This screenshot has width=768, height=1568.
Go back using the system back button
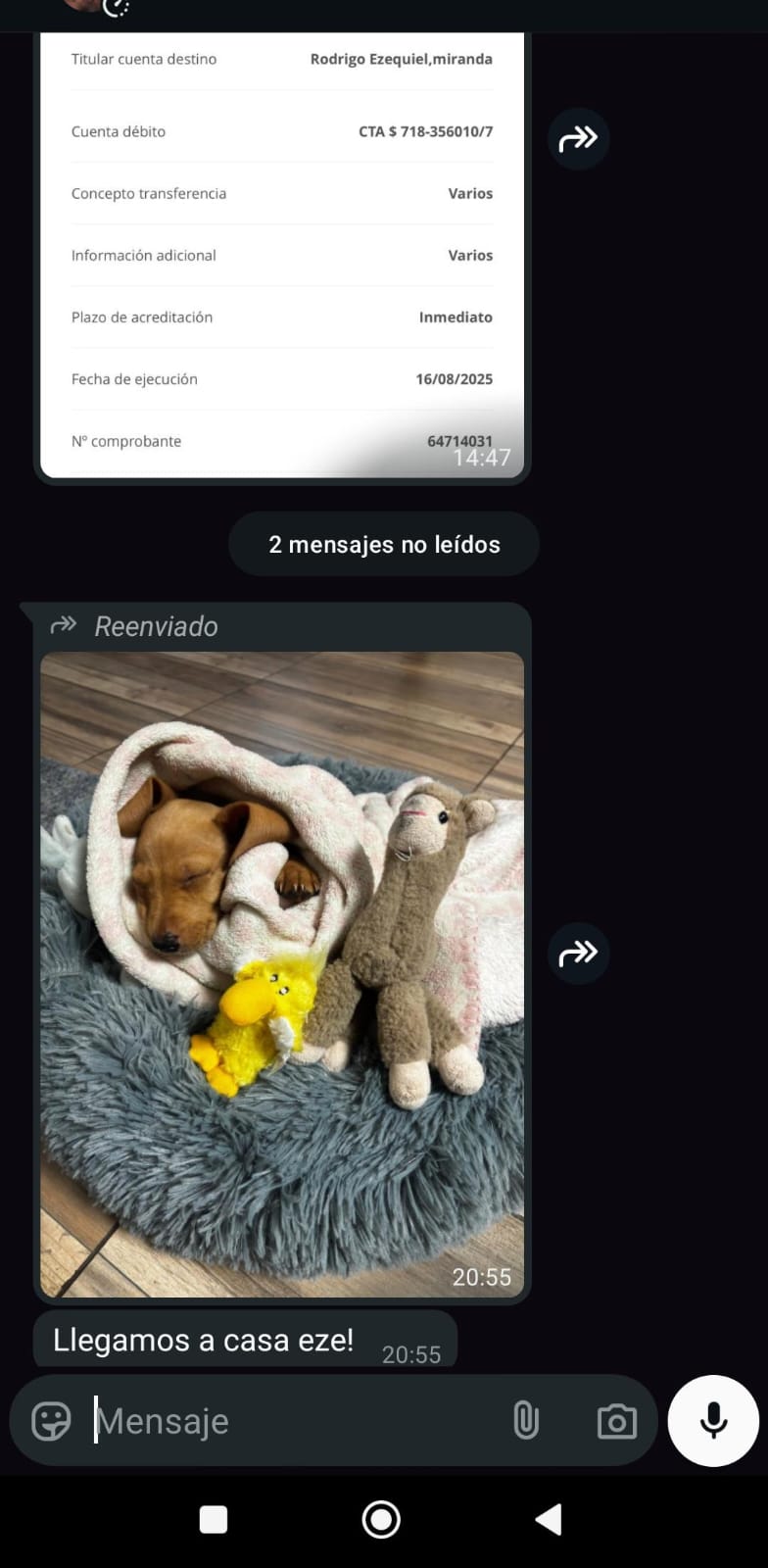[550, 1520]
